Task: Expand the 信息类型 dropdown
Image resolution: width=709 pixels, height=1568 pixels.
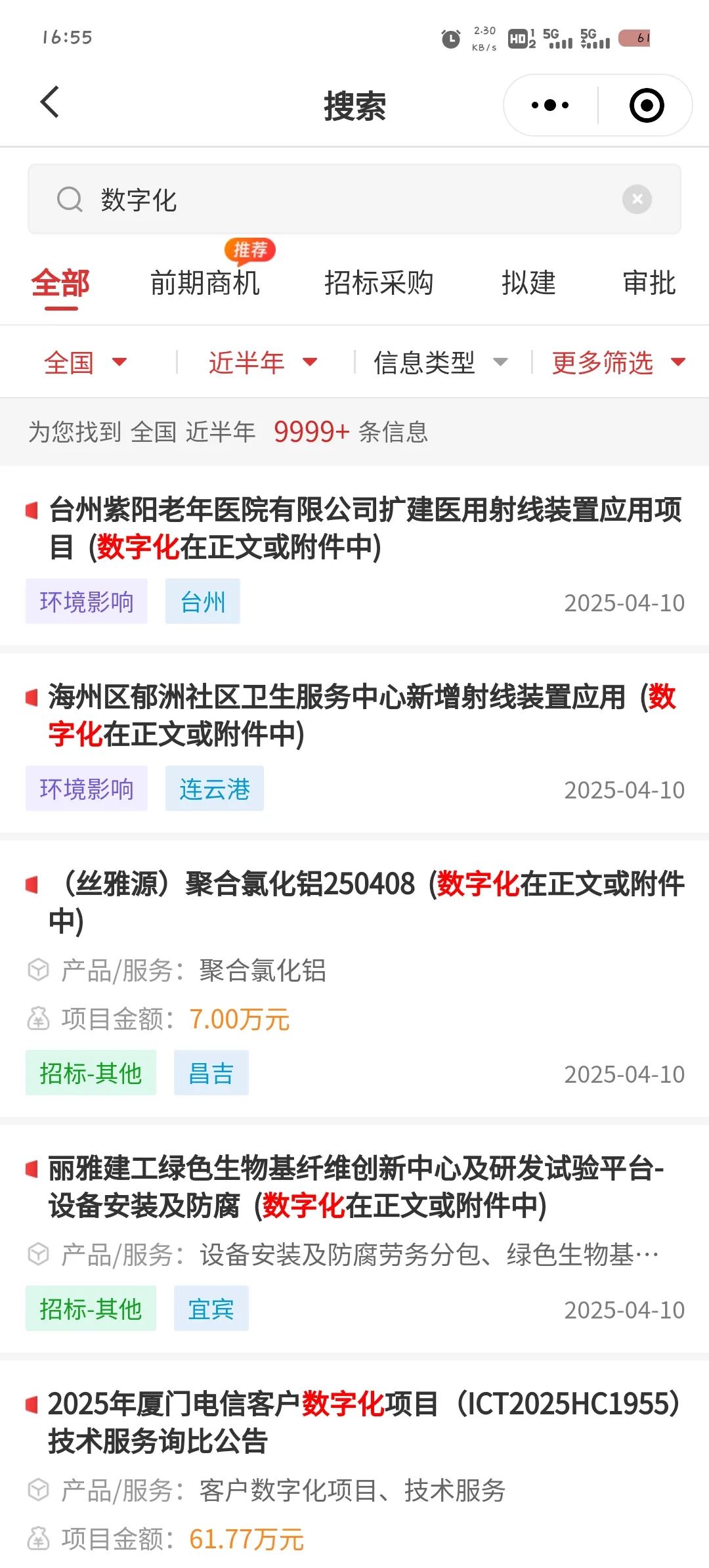Action: point(440,362)
